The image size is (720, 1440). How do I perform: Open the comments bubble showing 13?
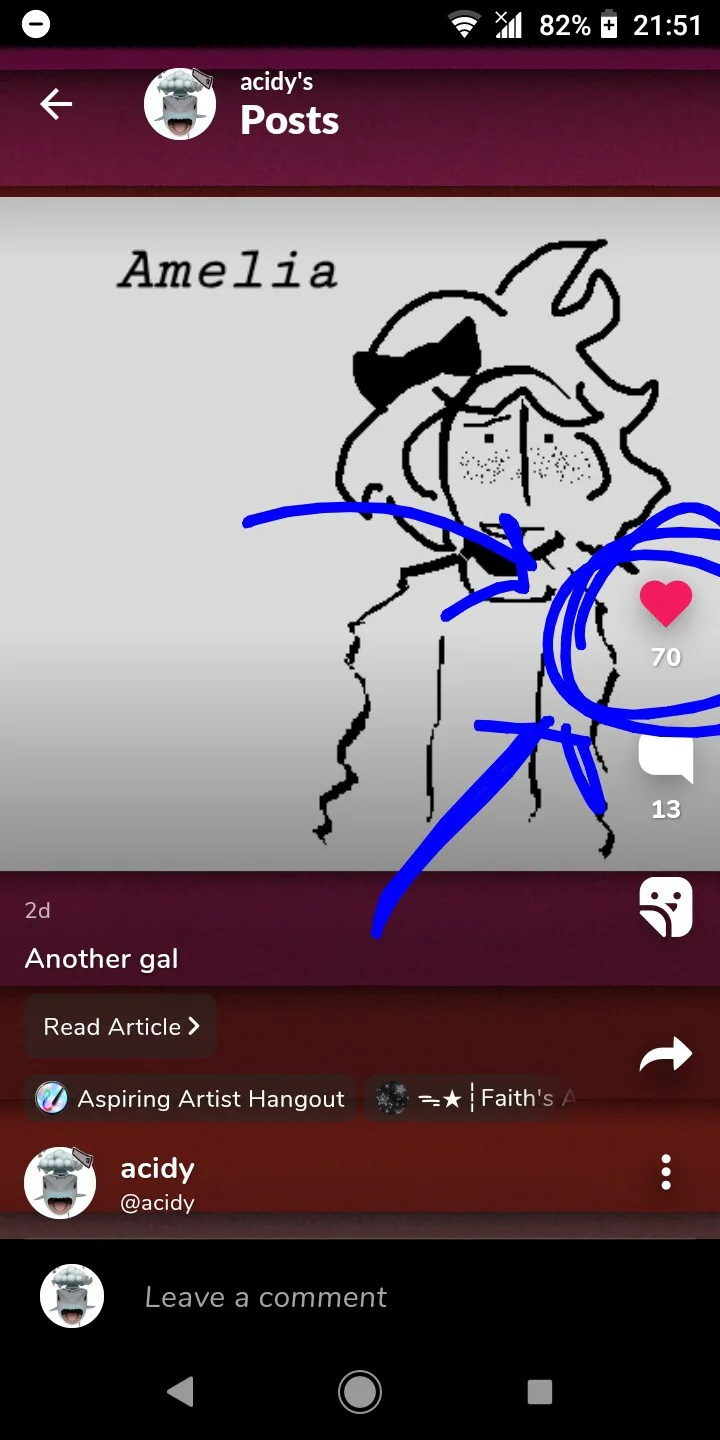(666, 760)
